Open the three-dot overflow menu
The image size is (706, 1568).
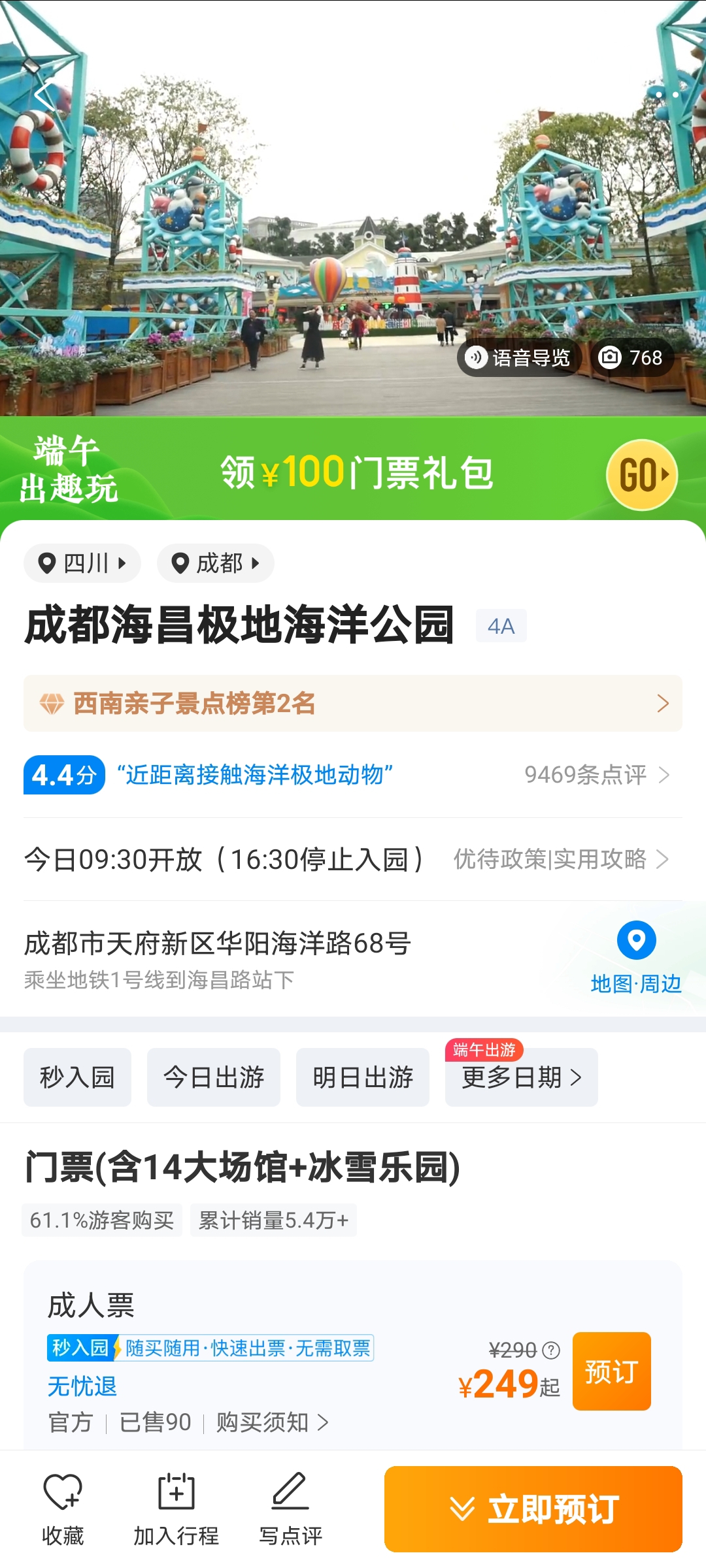click(x=667, y=95)
